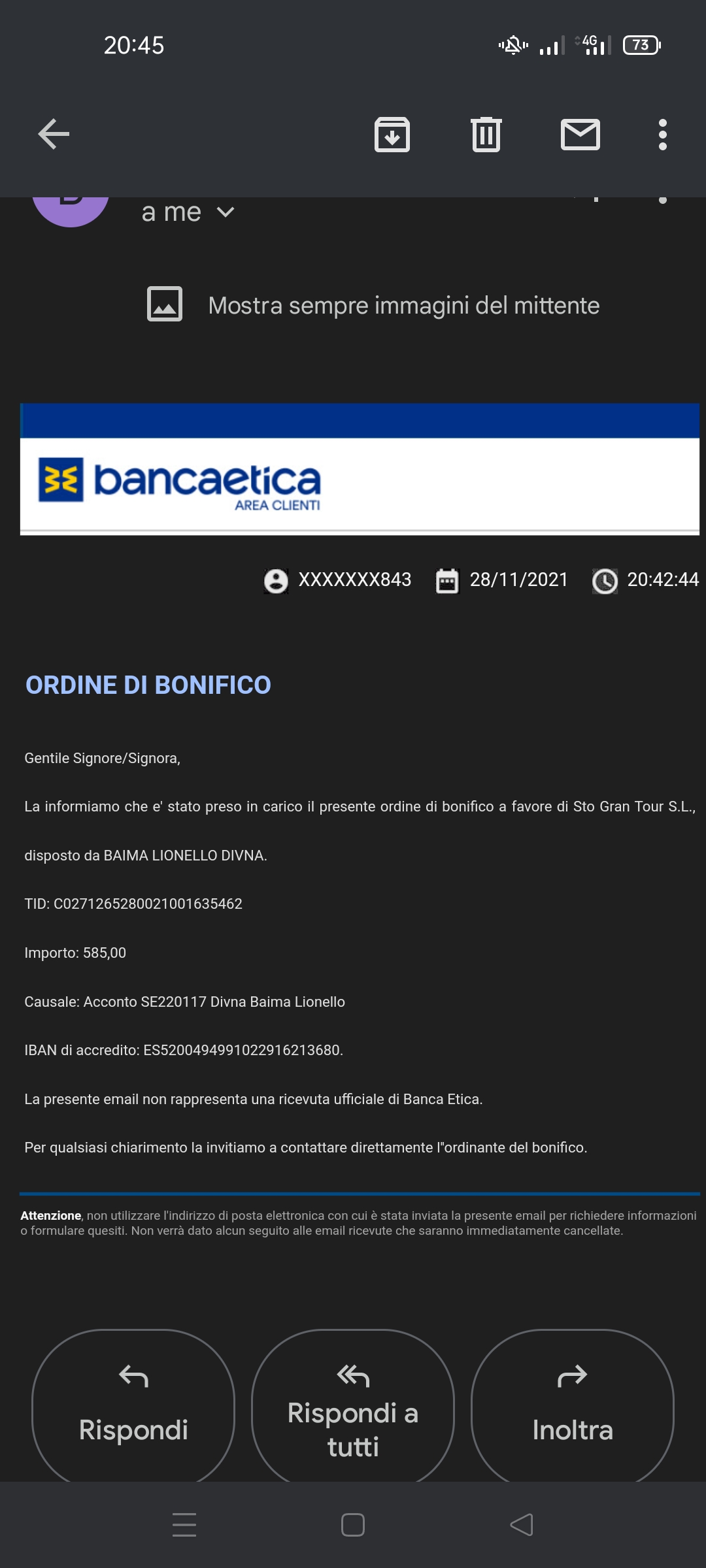Screen dimensions: 706x1568
Task: Delete this email with the trash icon
Action: (486, 135)
